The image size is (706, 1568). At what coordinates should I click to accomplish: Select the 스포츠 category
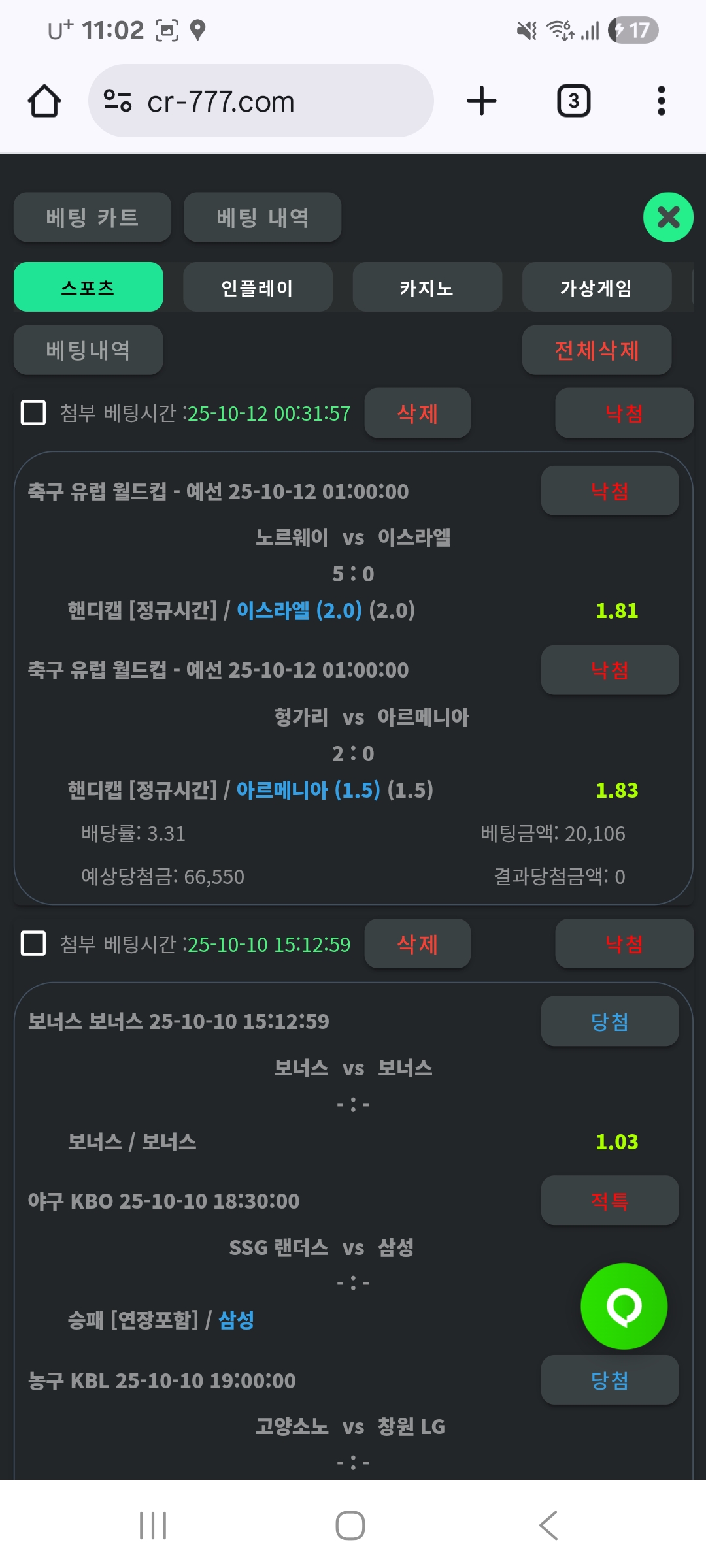coord(88,287)
